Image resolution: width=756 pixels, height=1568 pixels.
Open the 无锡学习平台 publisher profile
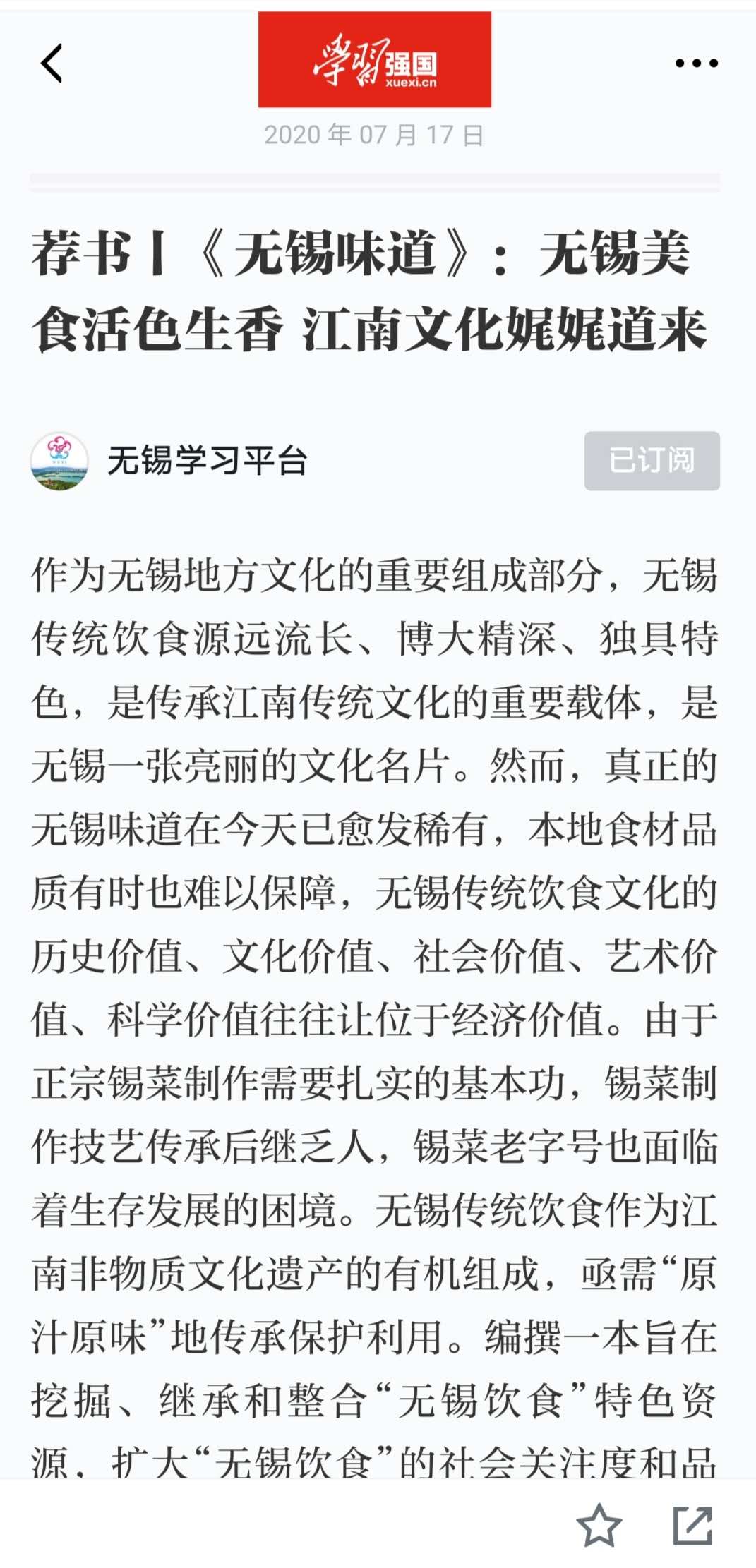point(206,461)
